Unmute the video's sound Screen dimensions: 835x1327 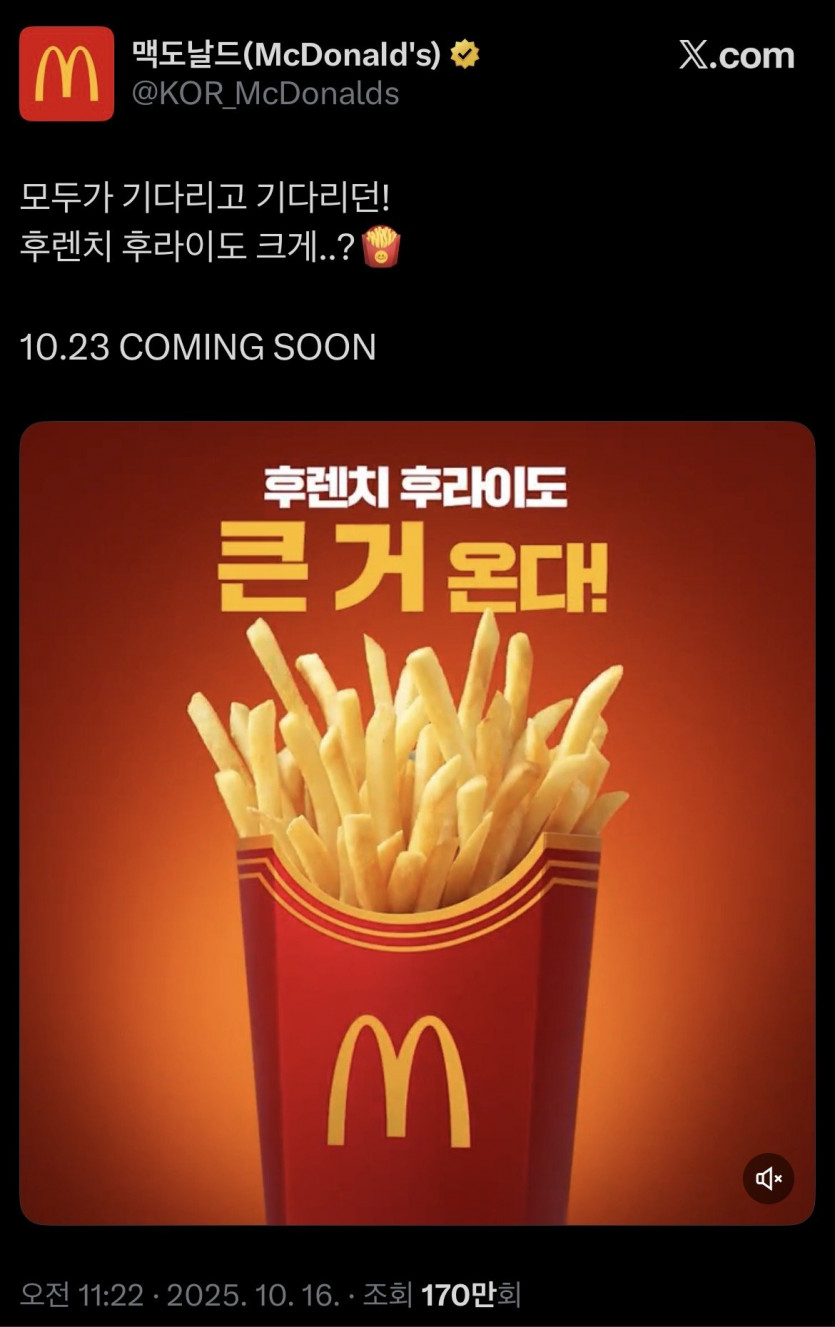768,1178
